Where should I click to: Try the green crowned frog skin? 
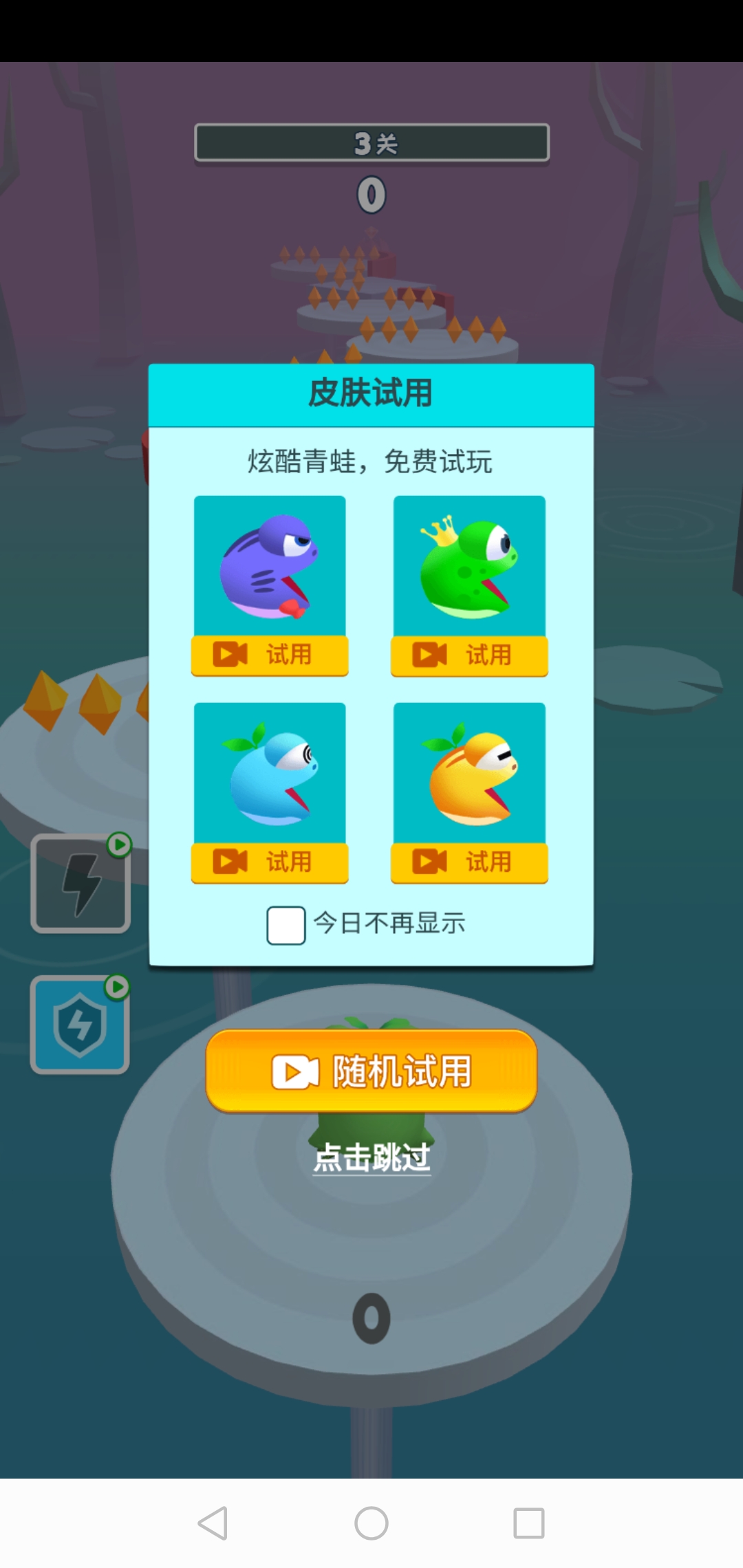click(x=469, y=655)
